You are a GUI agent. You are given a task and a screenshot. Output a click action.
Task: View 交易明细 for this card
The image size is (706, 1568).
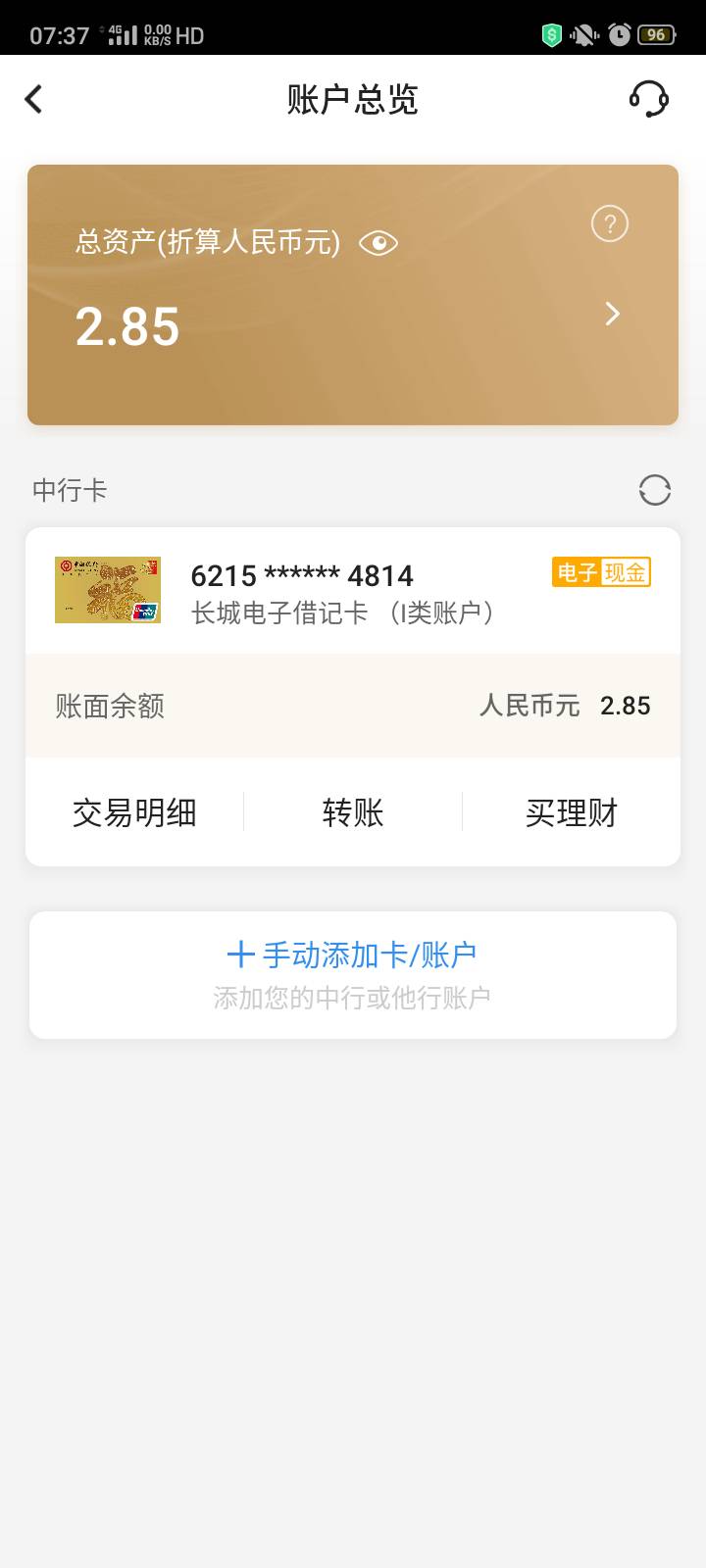tap(134, 812)
